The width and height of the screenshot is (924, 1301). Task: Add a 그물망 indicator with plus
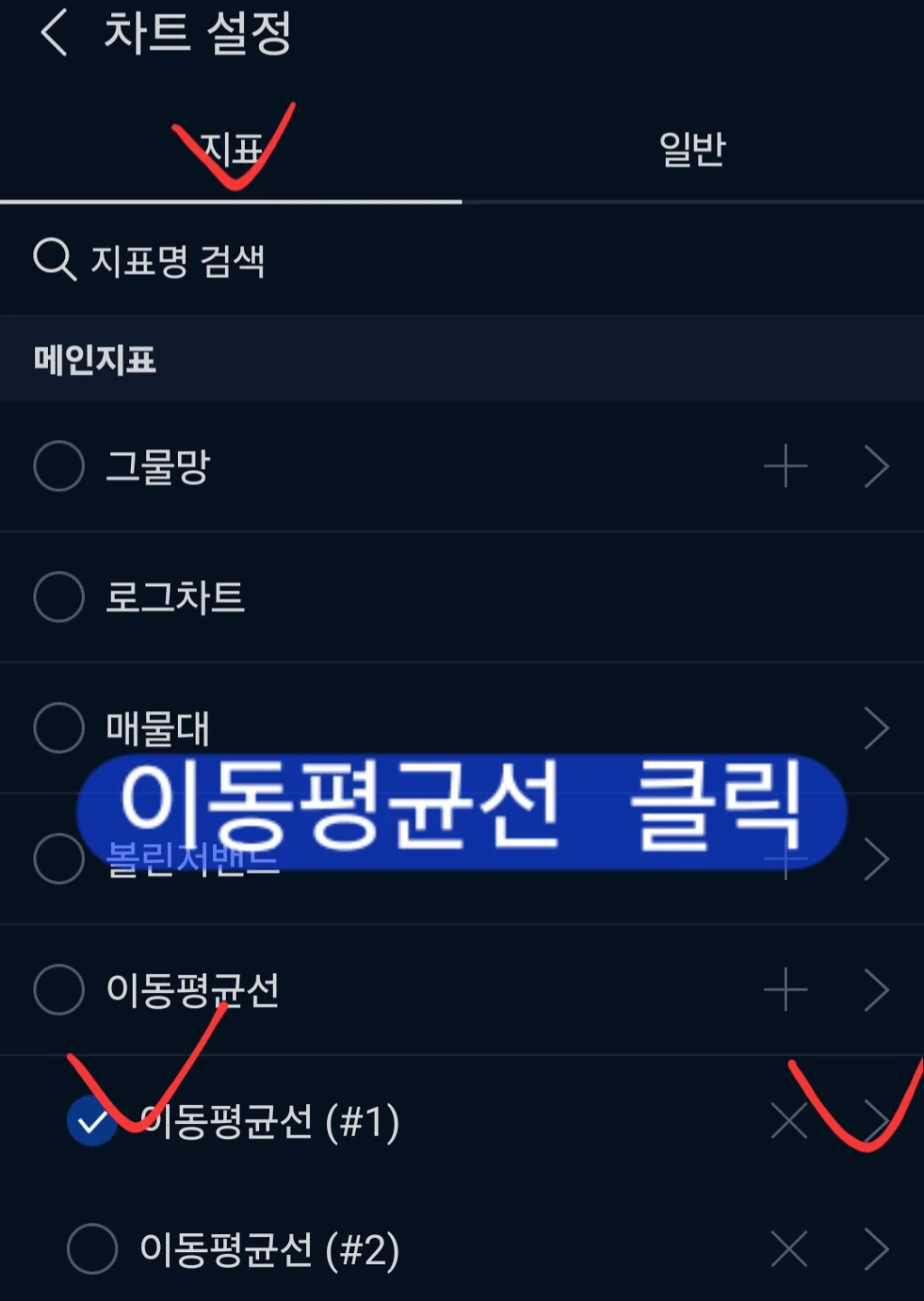[x=785, y=466]
